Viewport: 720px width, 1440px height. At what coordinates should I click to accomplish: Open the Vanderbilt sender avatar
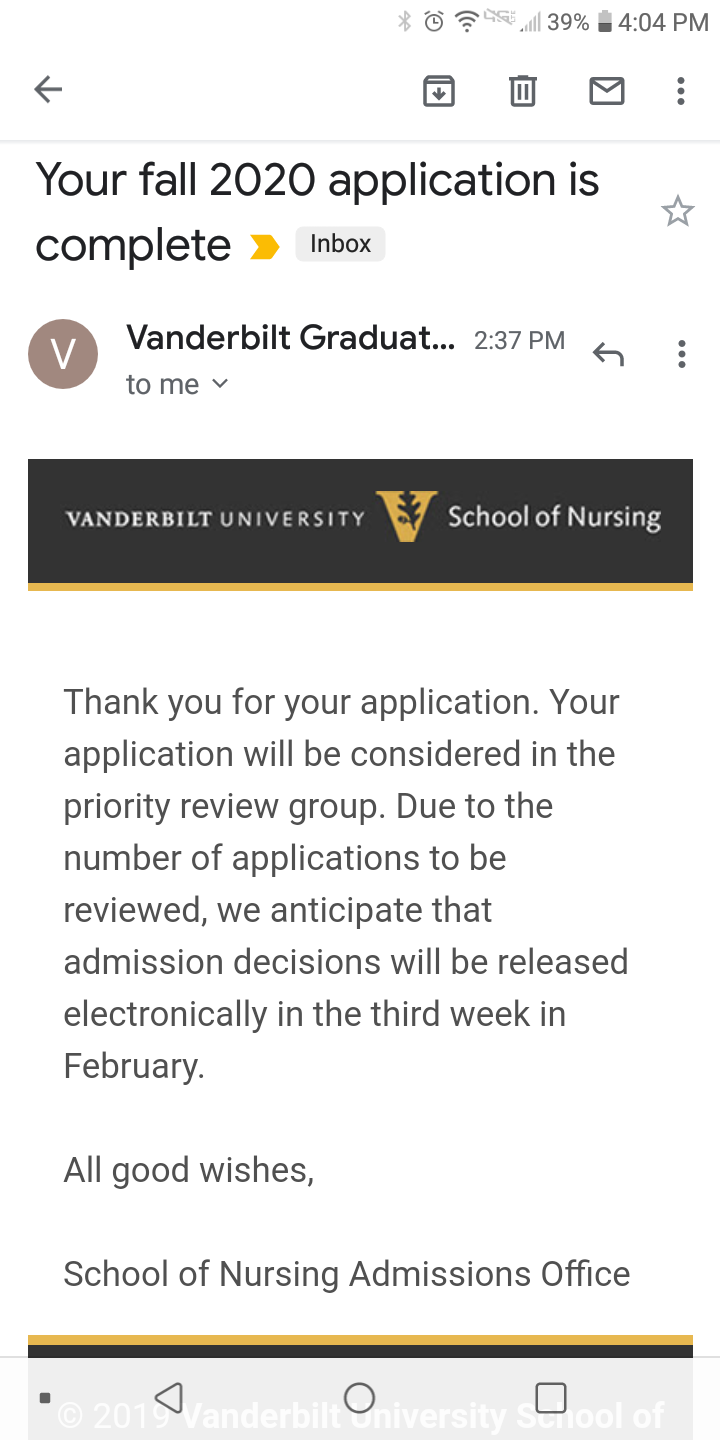tap(63, 354)
